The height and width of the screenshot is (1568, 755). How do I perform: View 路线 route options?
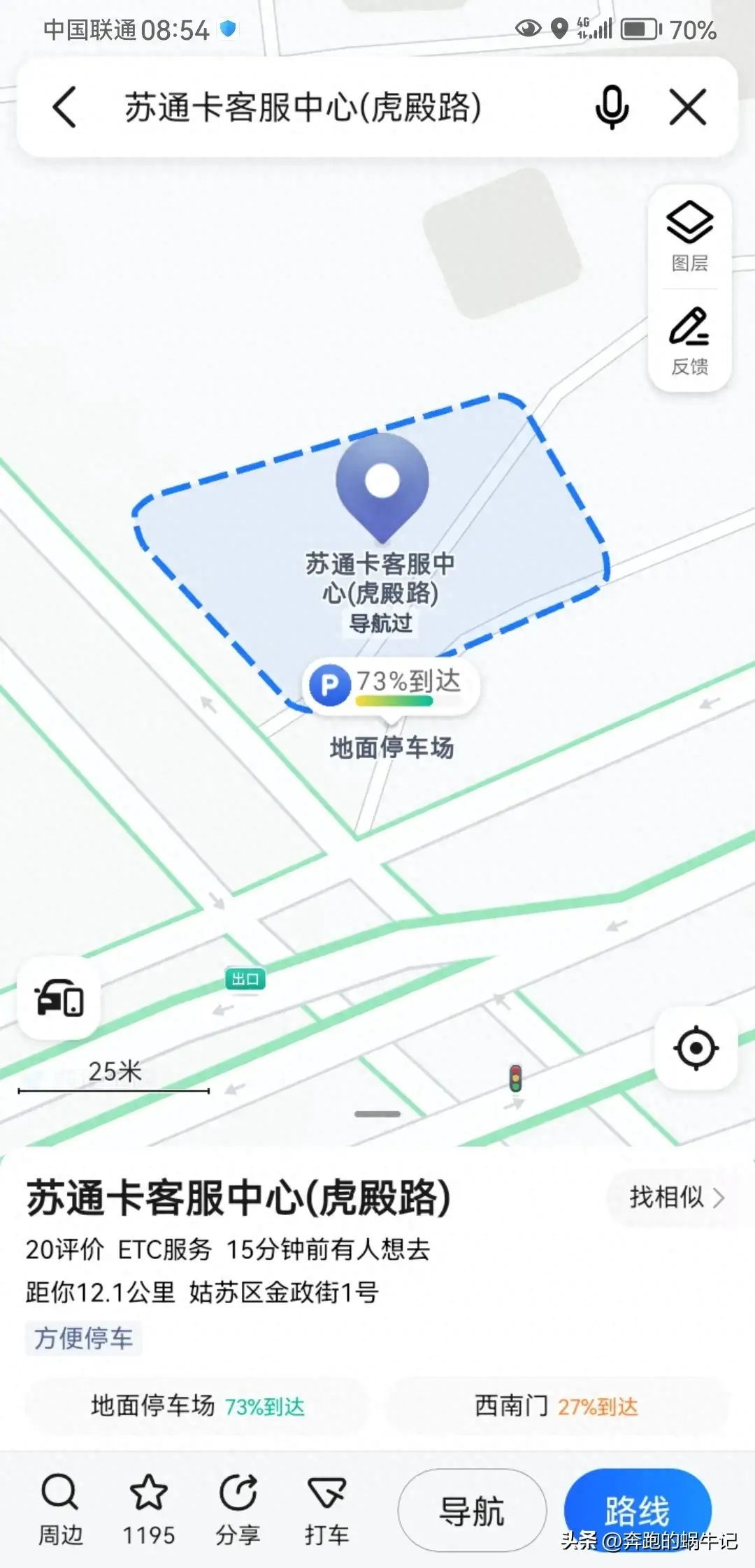[637, 1511]
